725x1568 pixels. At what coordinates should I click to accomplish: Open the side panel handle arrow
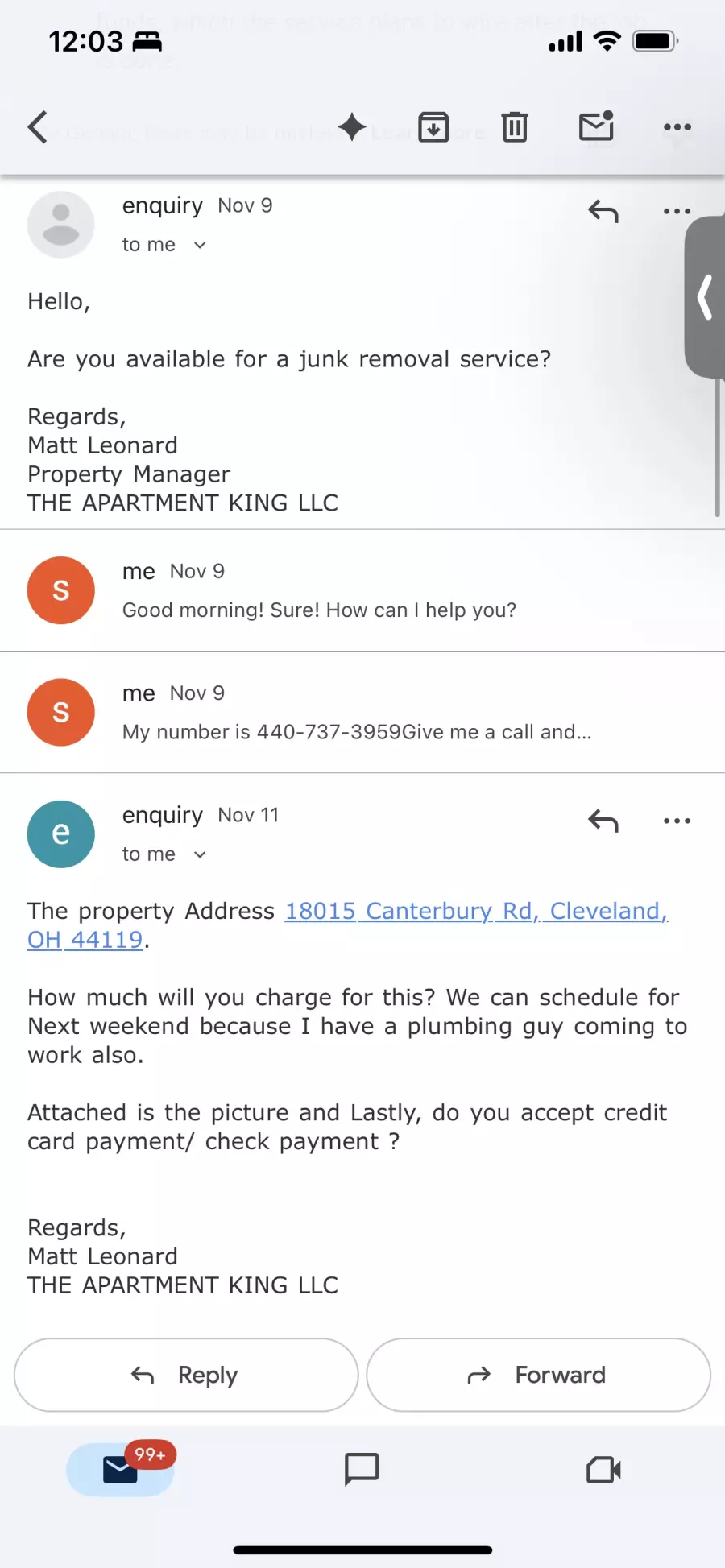(x=706, y=298)
